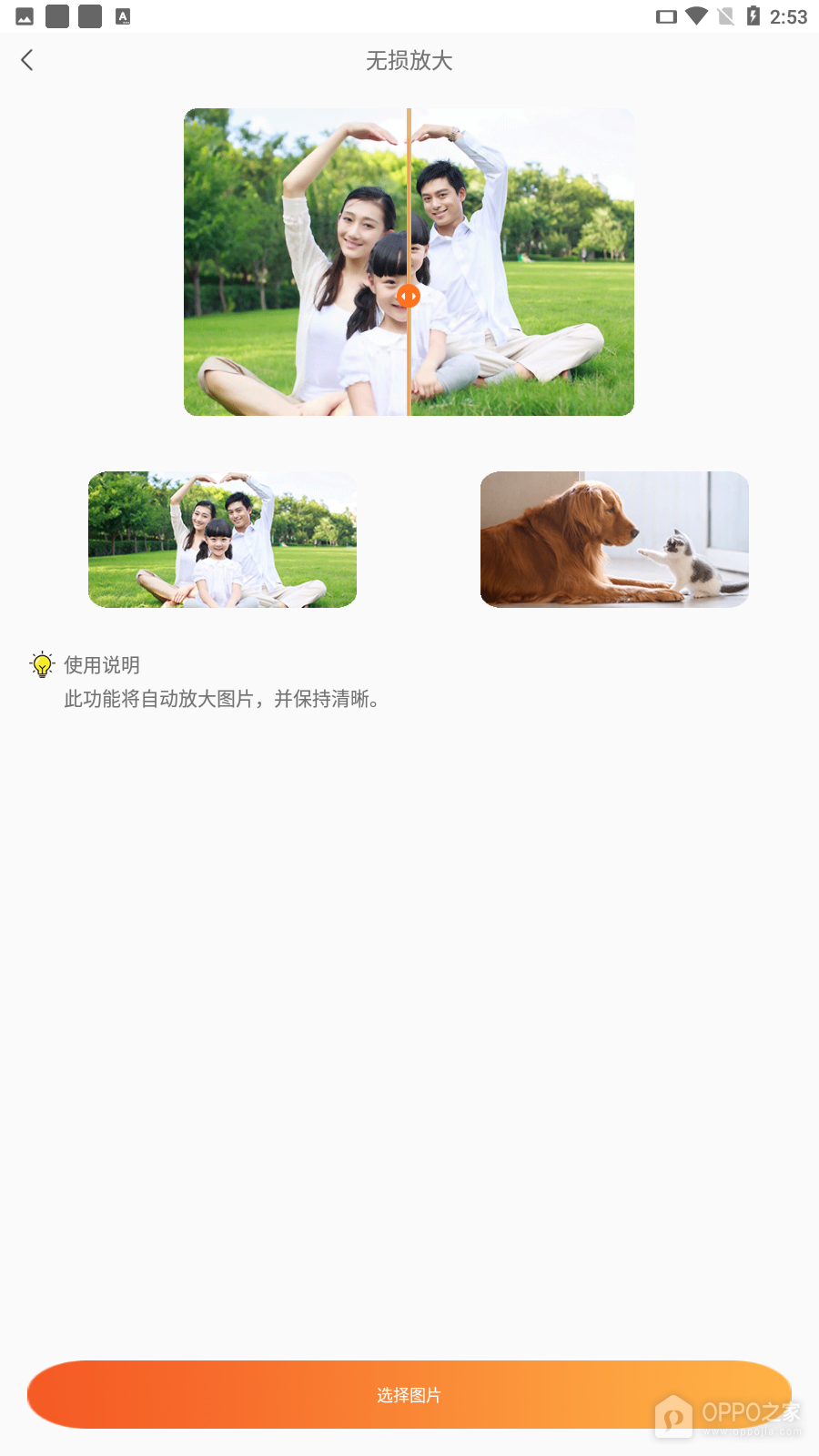Select the family sample photo thumbnail
The width and height of the screenshot is (819, 1456).
[x=222, y=540]
